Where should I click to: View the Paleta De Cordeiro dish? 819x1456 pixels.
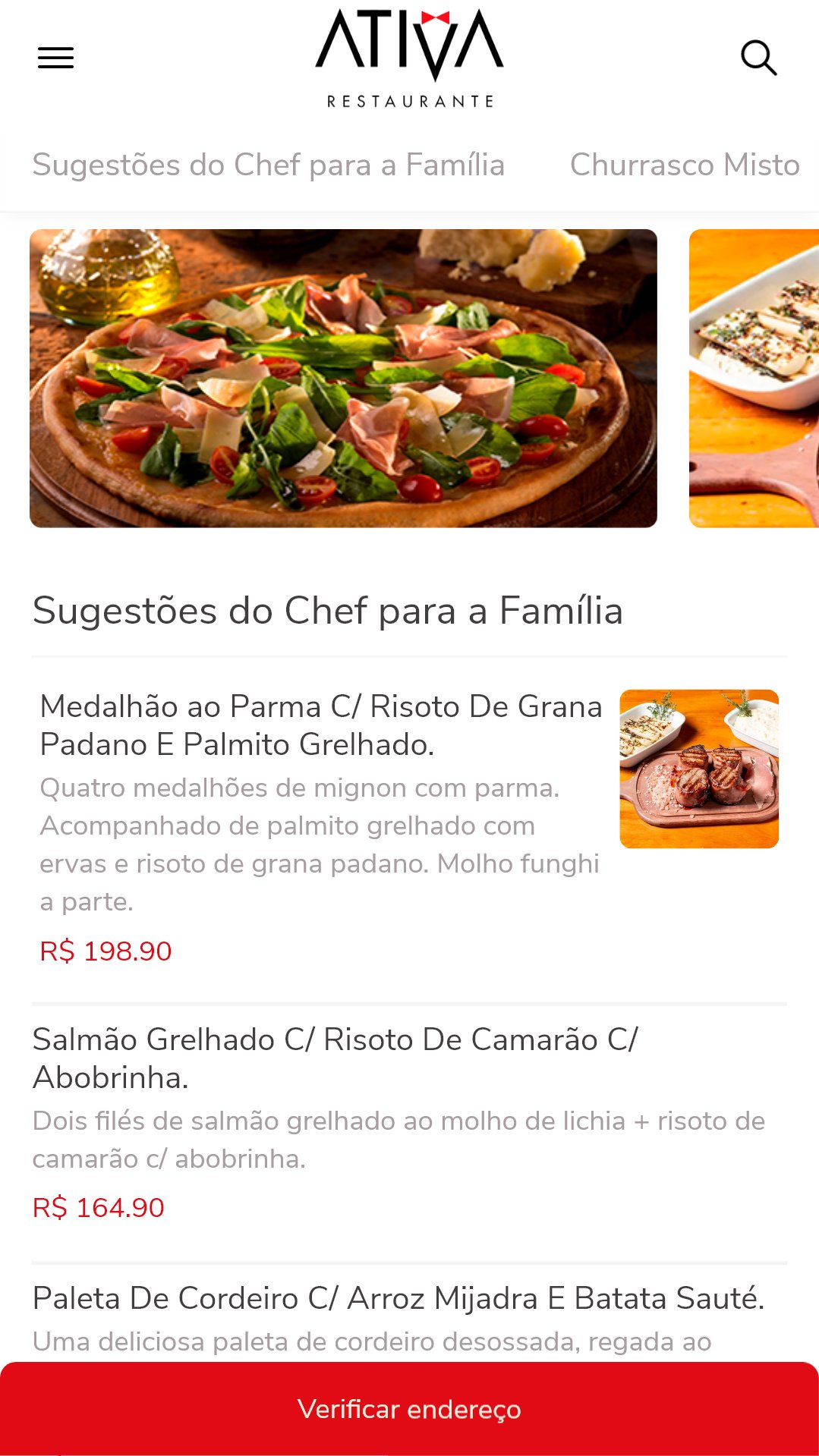pos(398,1298)
